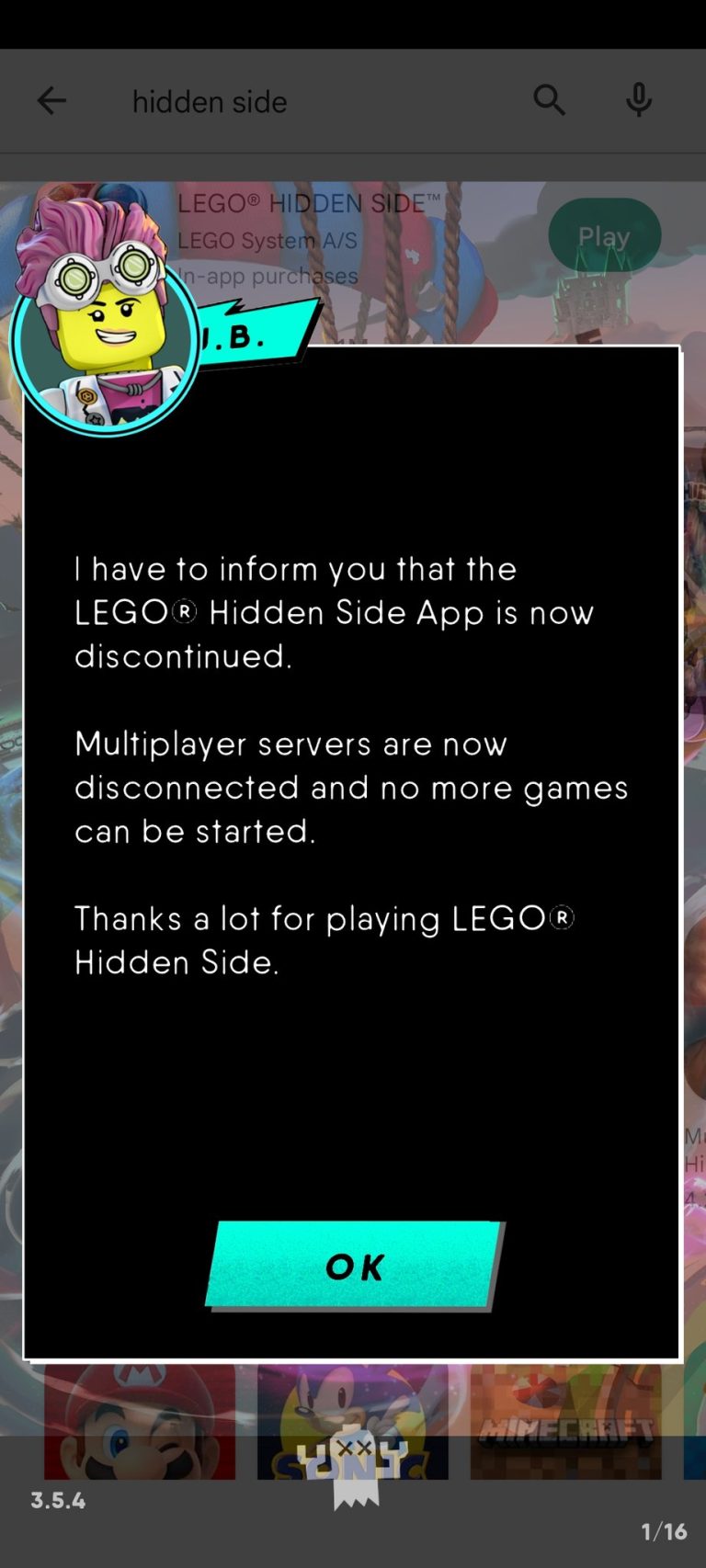Tap the back arrow to leave search
The height and width of the screenshot is (1568, 706).
(x=51, y=100)
